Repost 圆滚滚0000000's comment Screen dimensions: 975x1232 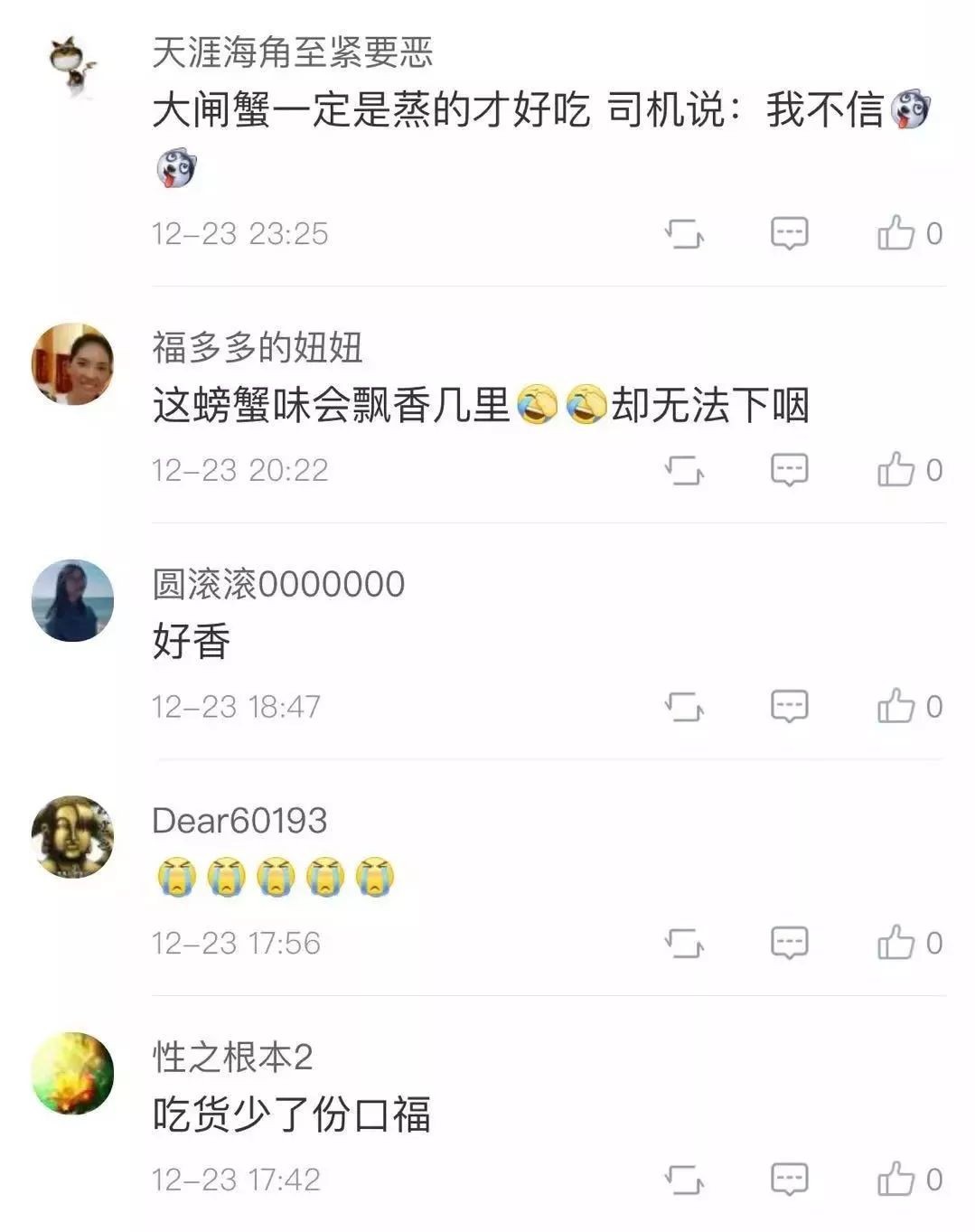pyautogui.click(x=684, y=708)
